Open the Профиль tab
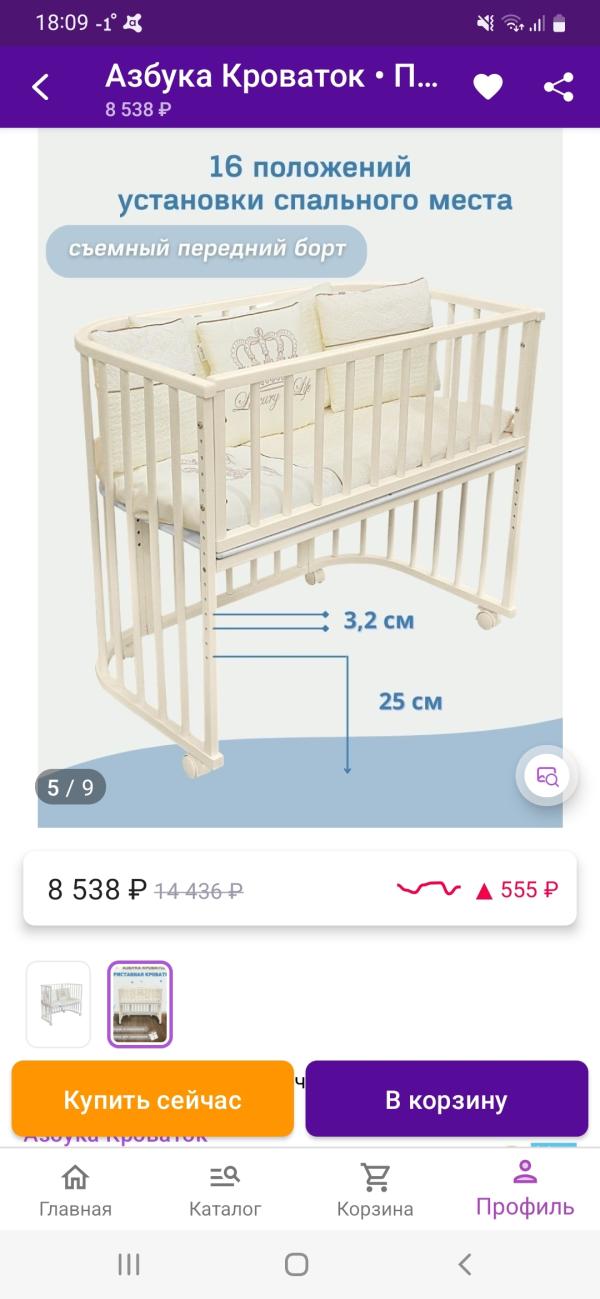600x1299 pixels. tap(525, 1188)
